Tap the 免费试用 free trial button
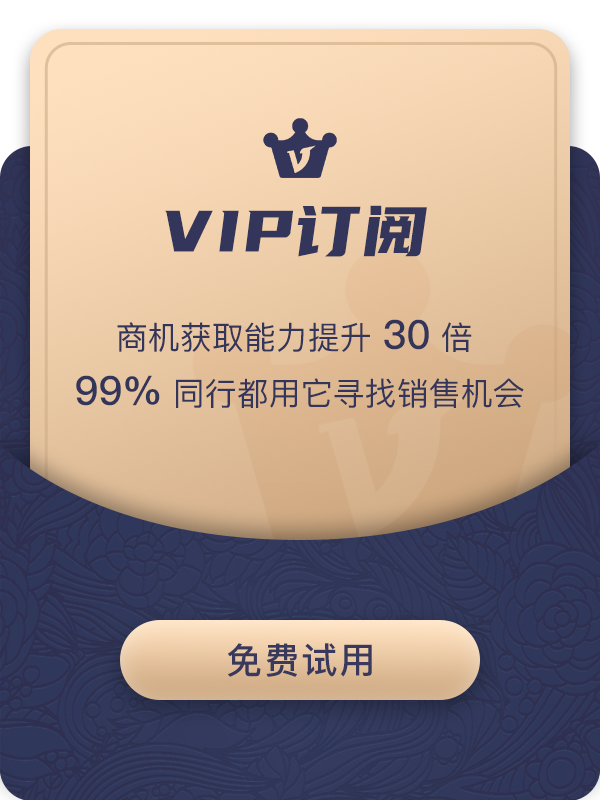This screenshot has height=800, width=600. [300, 660]
